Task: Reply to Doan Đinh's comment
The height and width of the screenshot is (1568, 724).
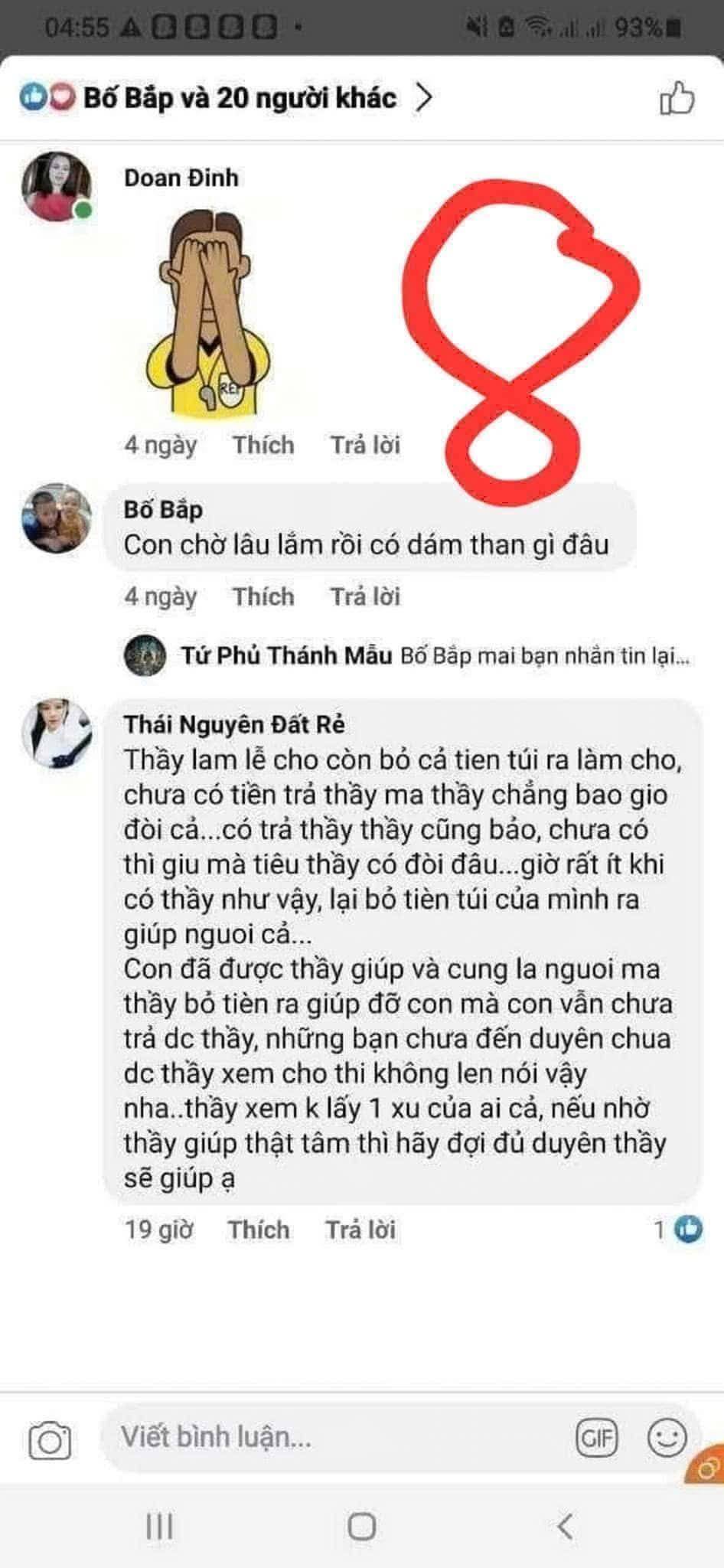Action: (365, 445)
